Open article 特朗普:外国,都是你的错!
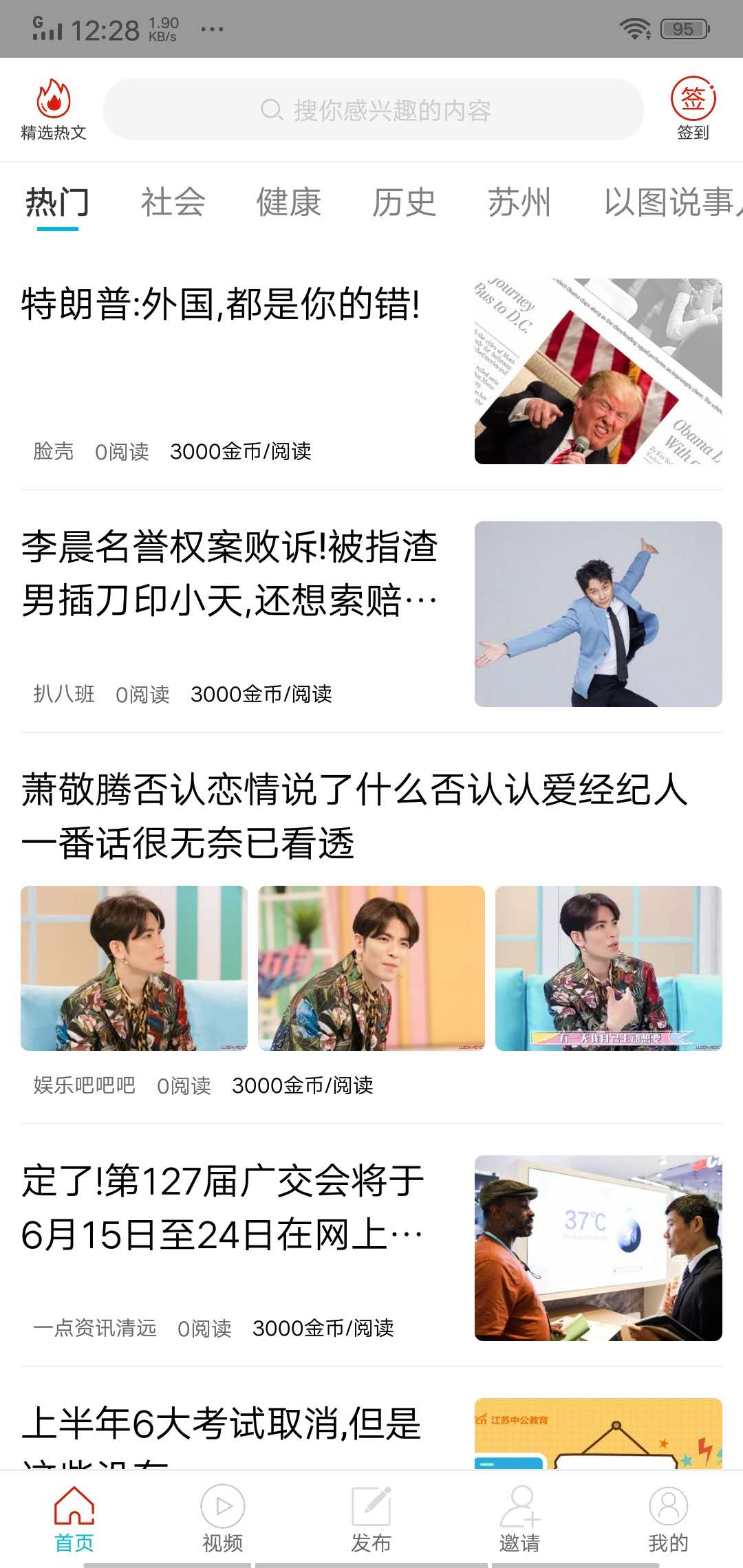The width and height of the screenshot is (743, 1568). click(x=220, y=305)
